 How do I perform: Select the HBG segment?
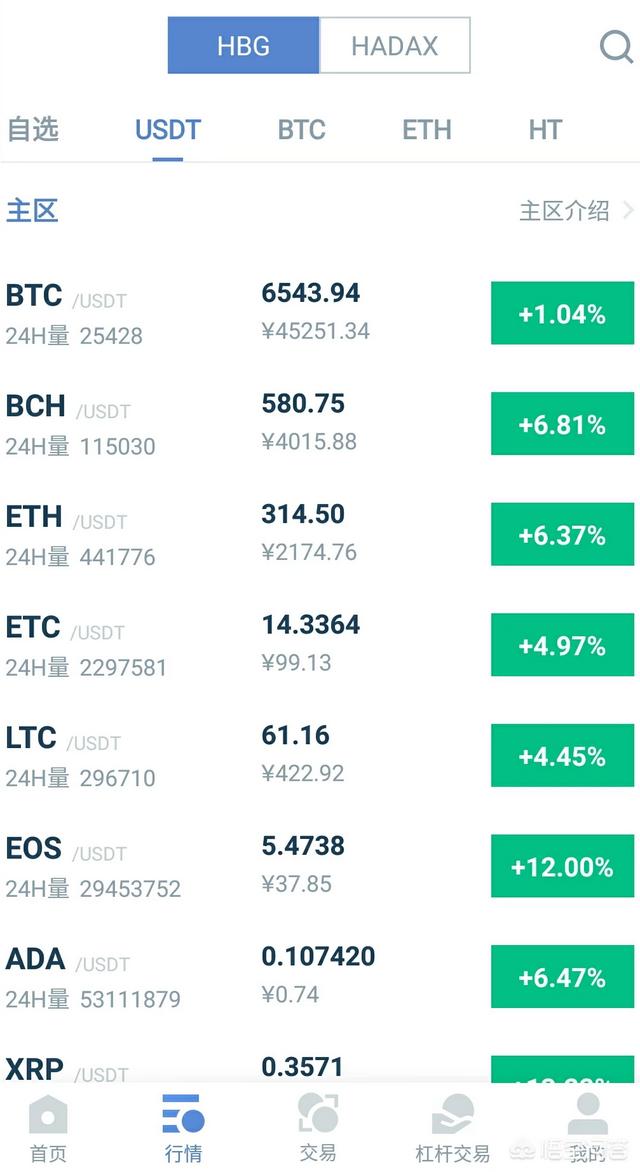tap(243, 46)
